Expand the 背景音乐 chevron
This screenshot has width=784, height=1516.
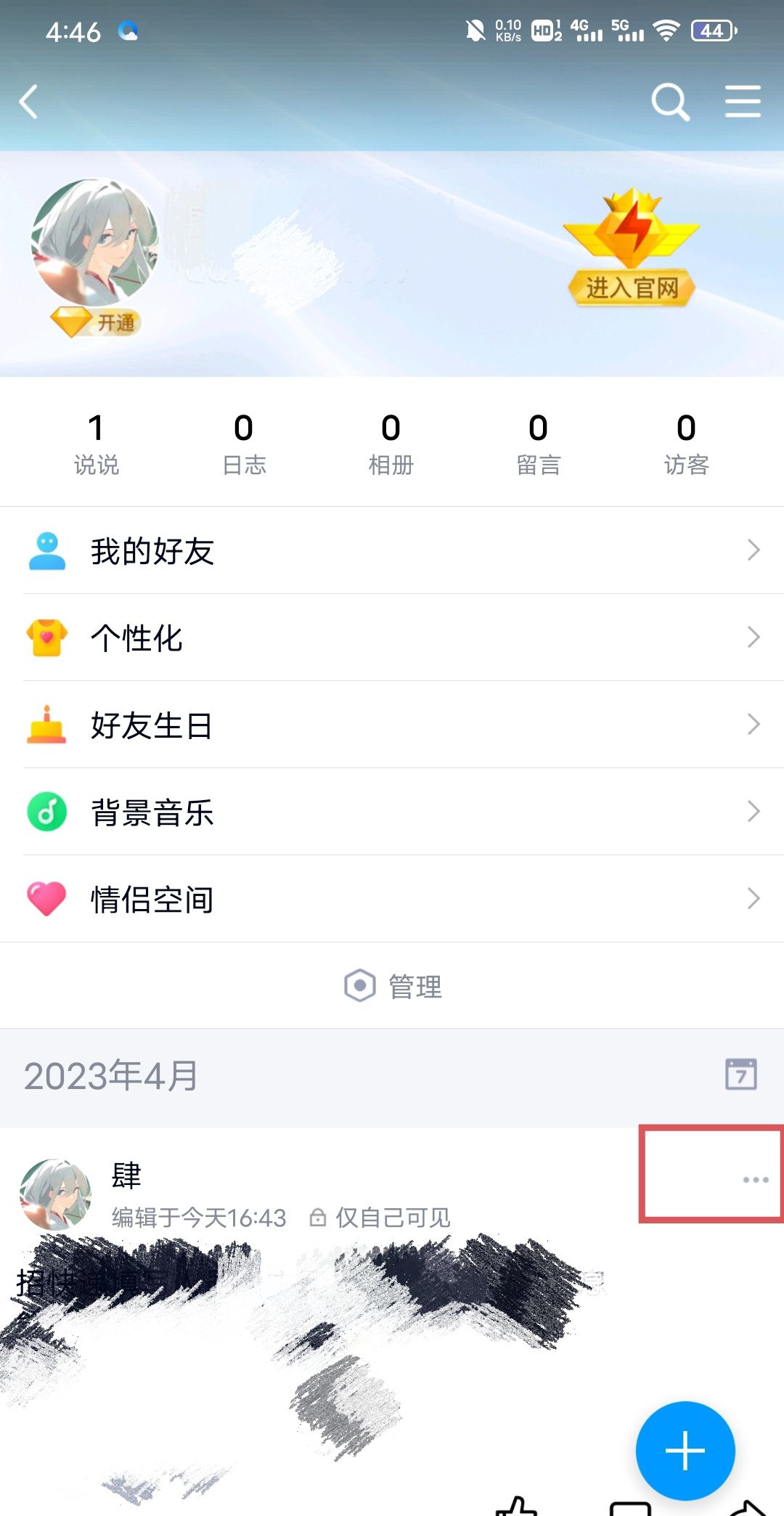[753, 812]
